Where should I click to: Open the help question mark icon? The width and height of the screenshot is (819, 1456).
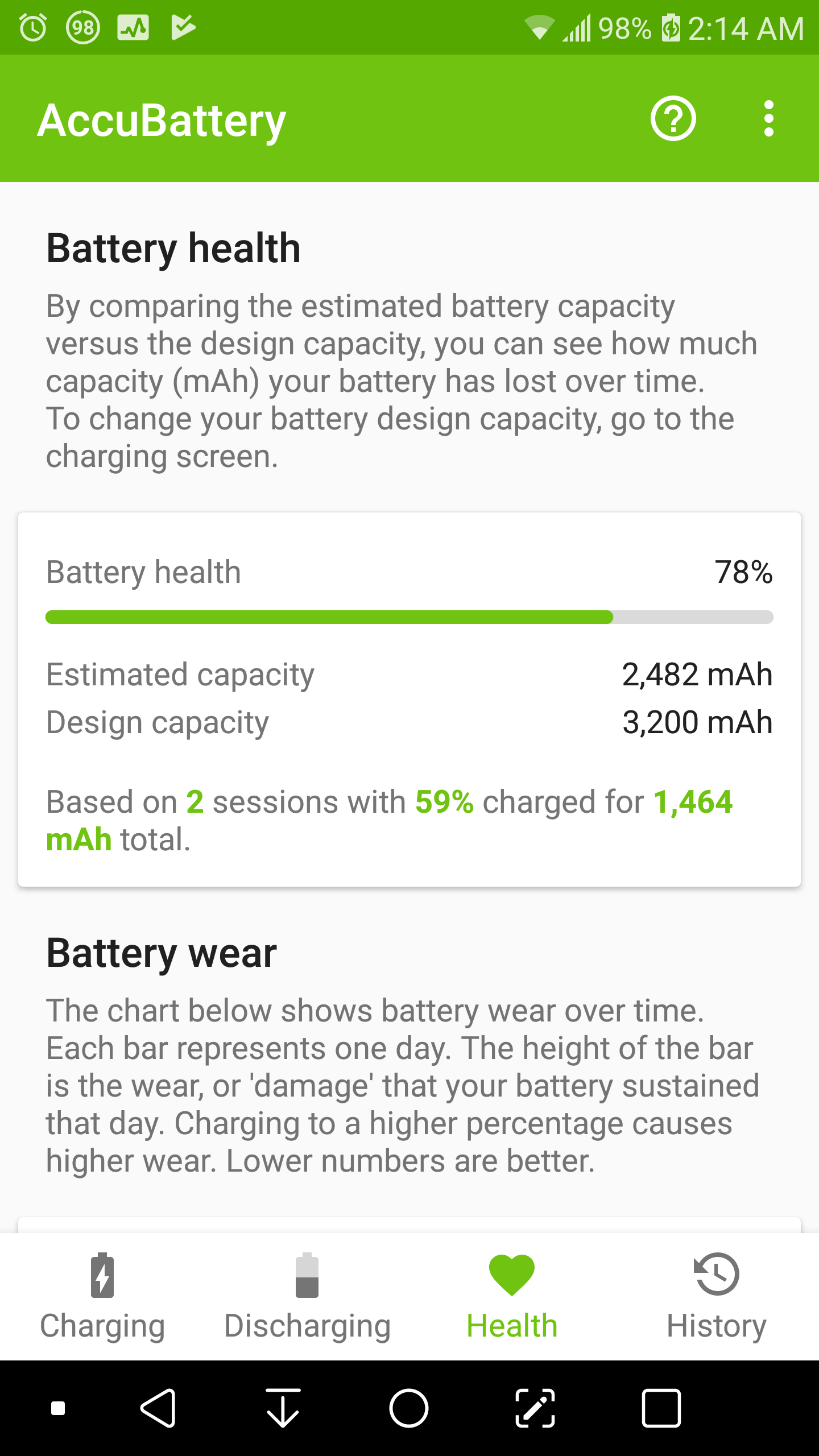(x=673, y=118)
